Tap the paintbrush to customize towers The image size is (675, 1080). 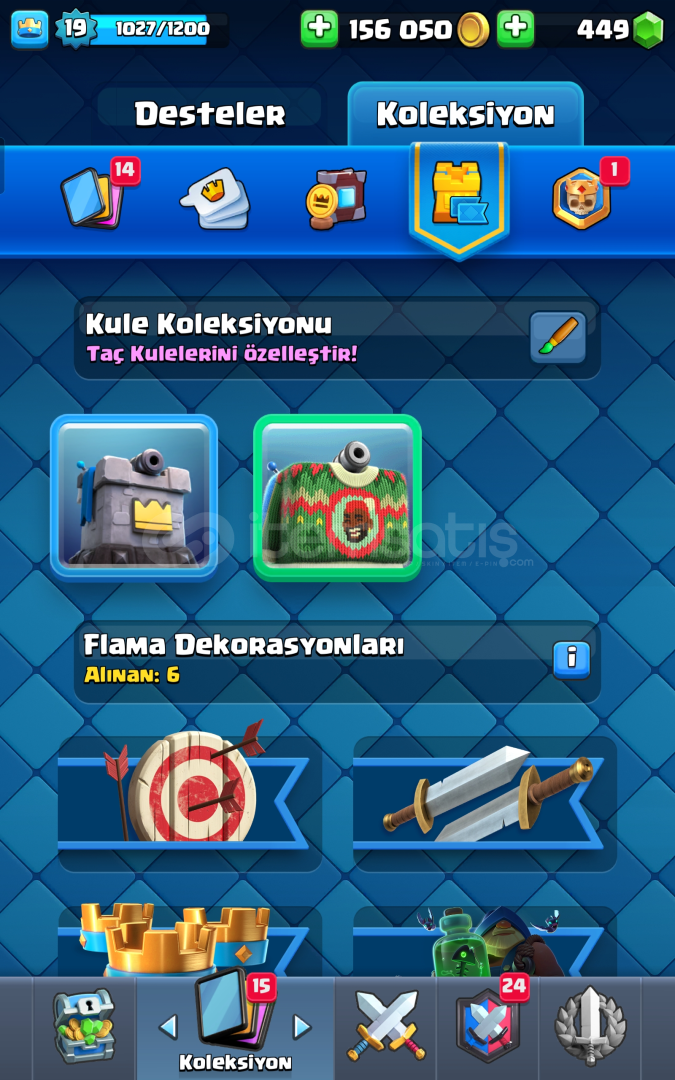pyautogui.click(x=558, y=338)
